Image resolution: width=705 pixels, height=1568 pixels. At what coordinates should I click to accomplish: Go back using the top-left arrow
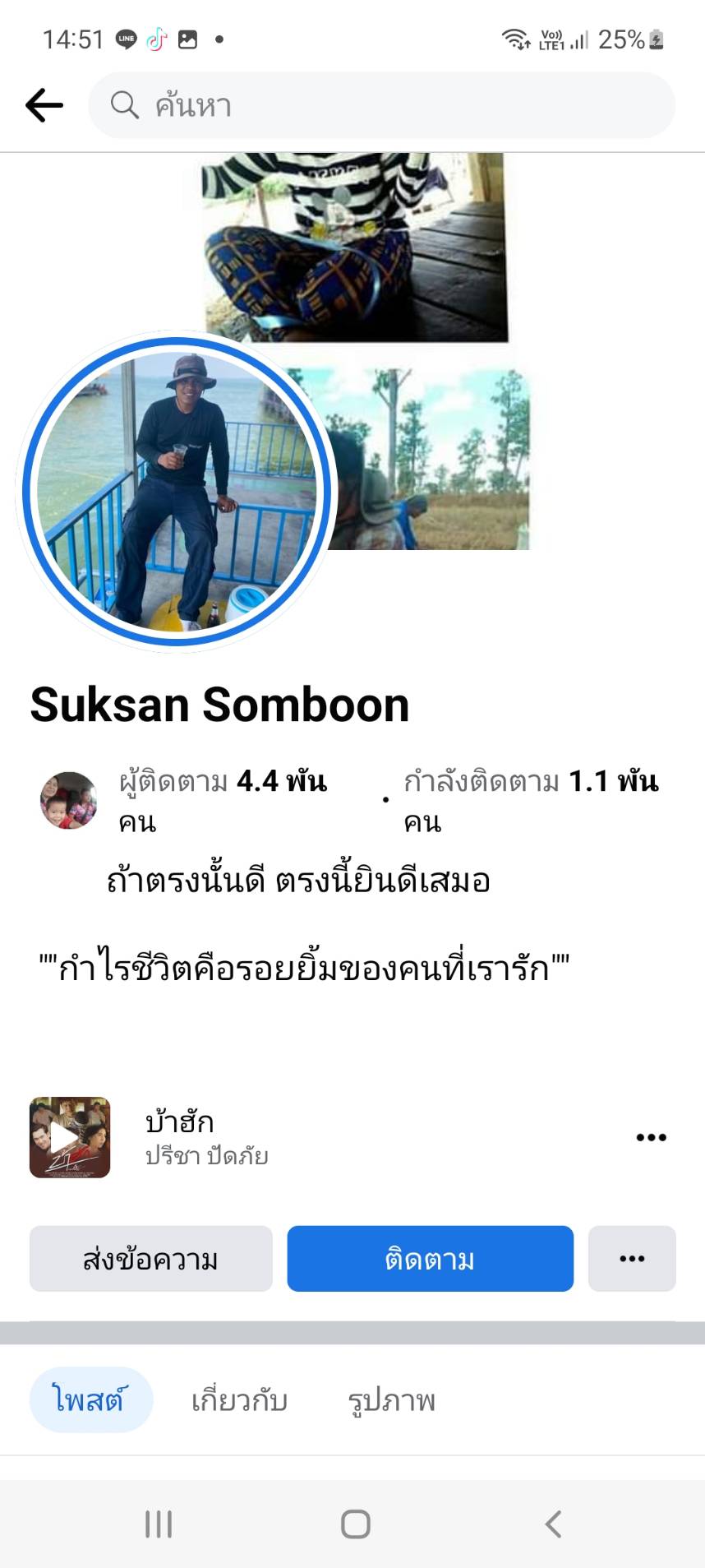[44, 105]
